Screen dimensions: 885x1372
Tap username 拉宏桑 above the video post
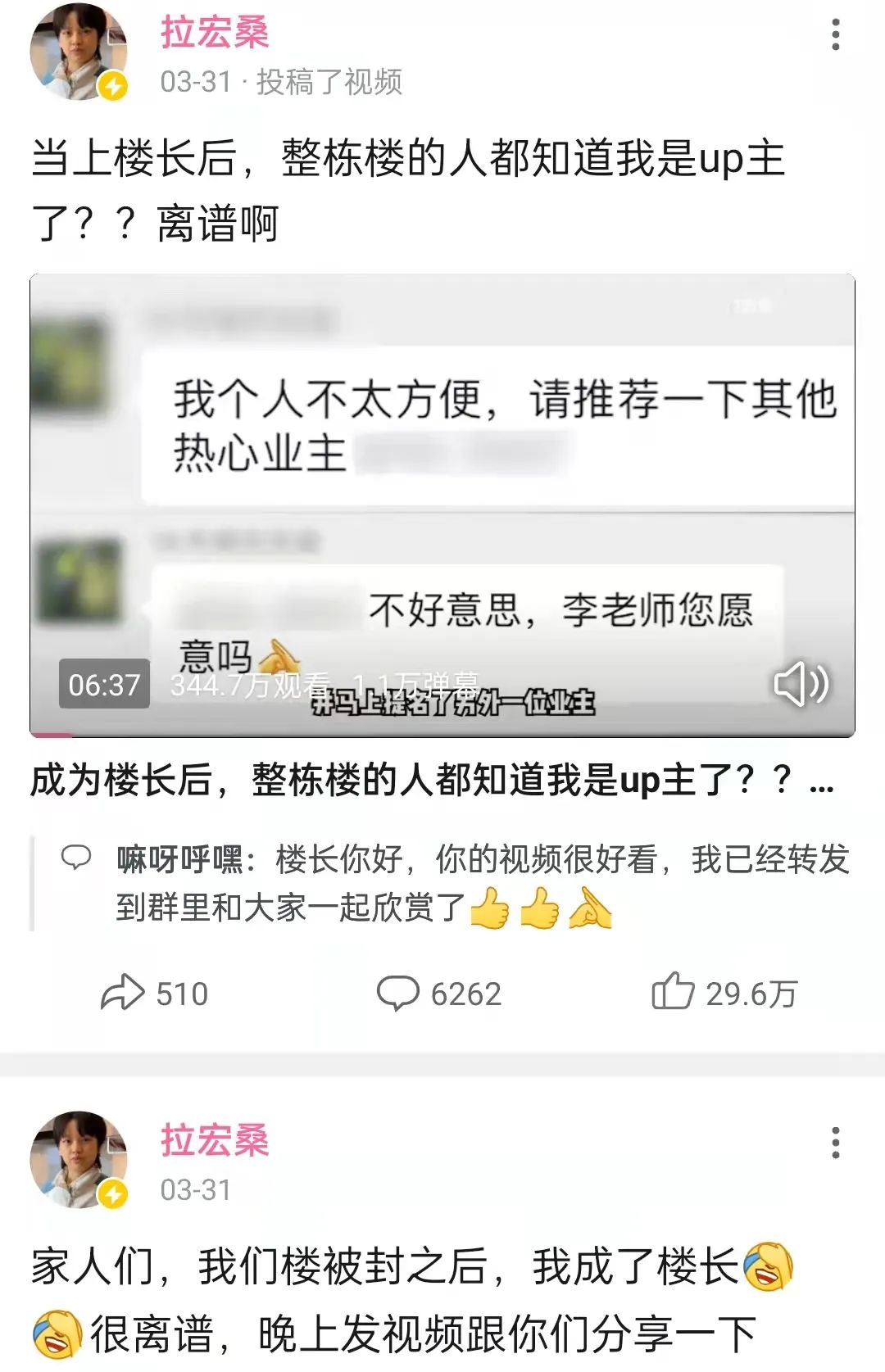point(215,33)
